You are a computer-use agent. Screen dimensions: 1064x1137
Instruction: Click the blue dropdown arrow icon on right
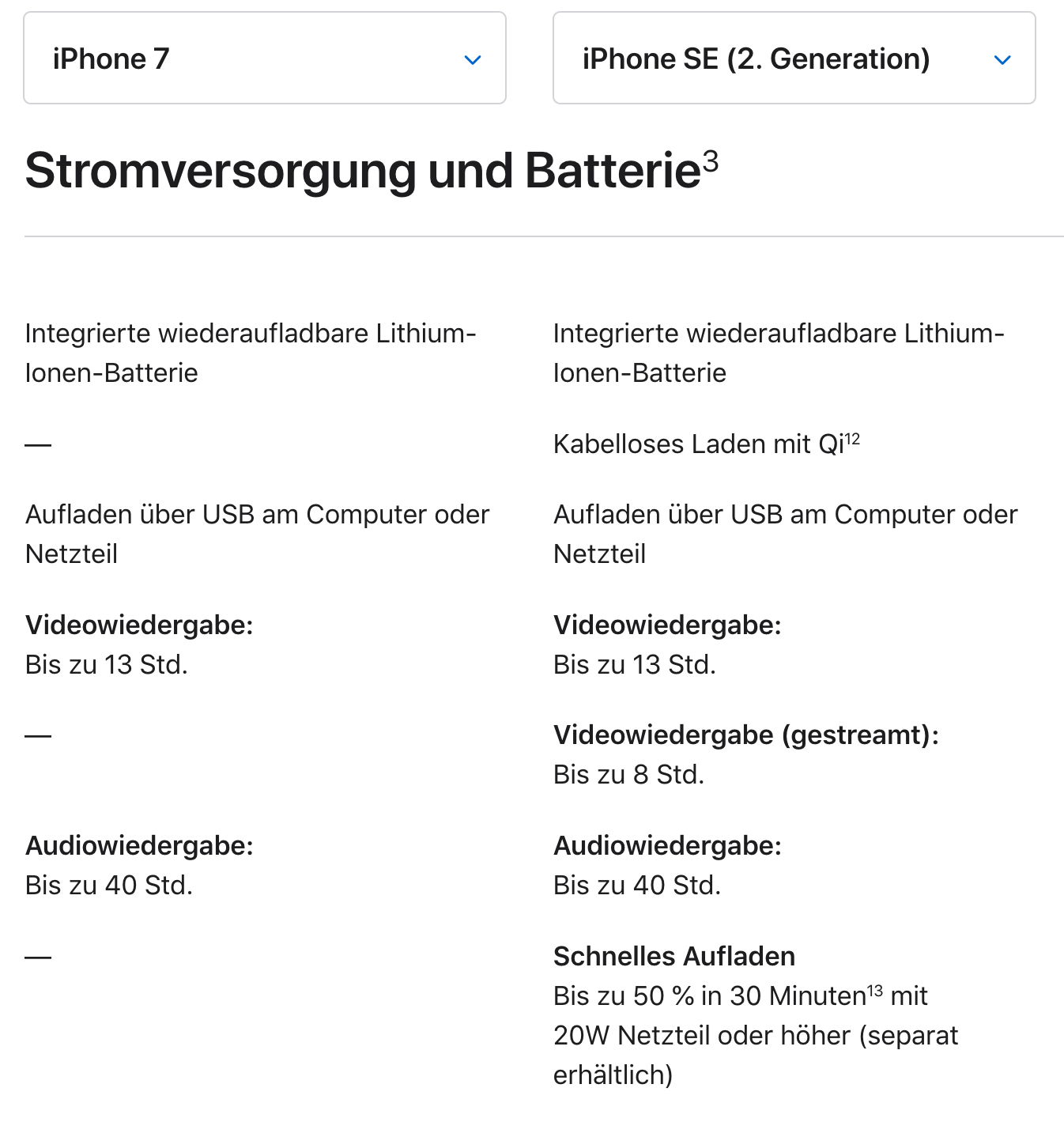[x=1002, y=59]
